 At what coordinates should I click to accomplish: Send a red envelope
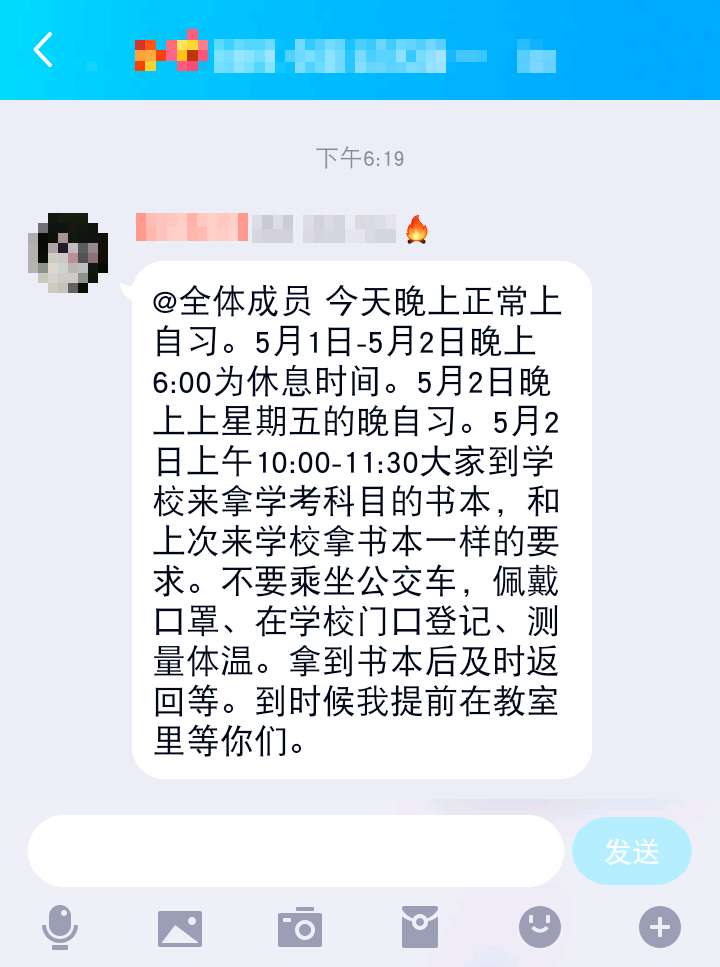click(x=420, y=927)
